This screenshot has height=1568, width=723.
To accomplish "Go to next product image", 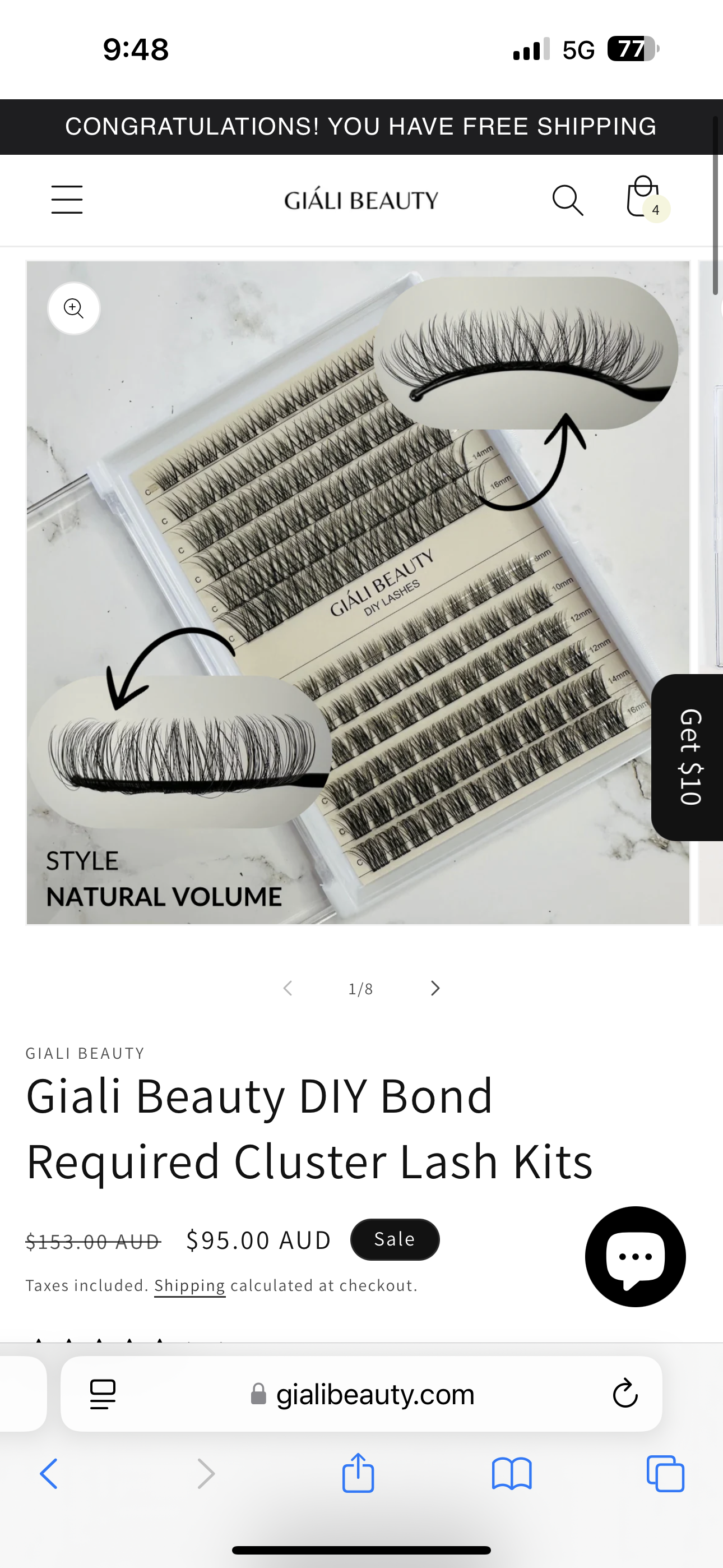I will click(x=434, y=989).
